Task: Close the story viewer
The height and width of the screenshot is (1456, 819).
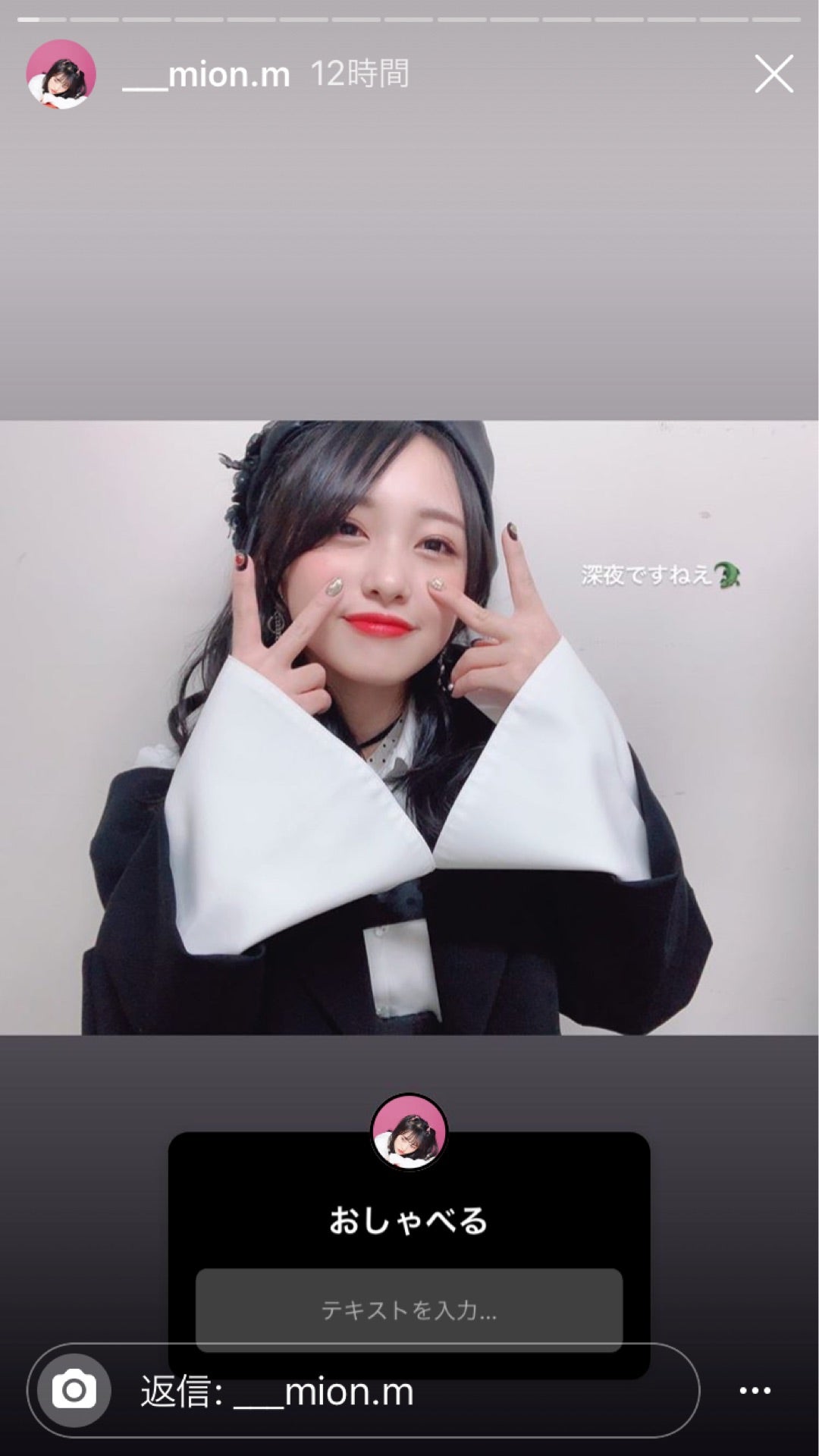Action: 773,74
